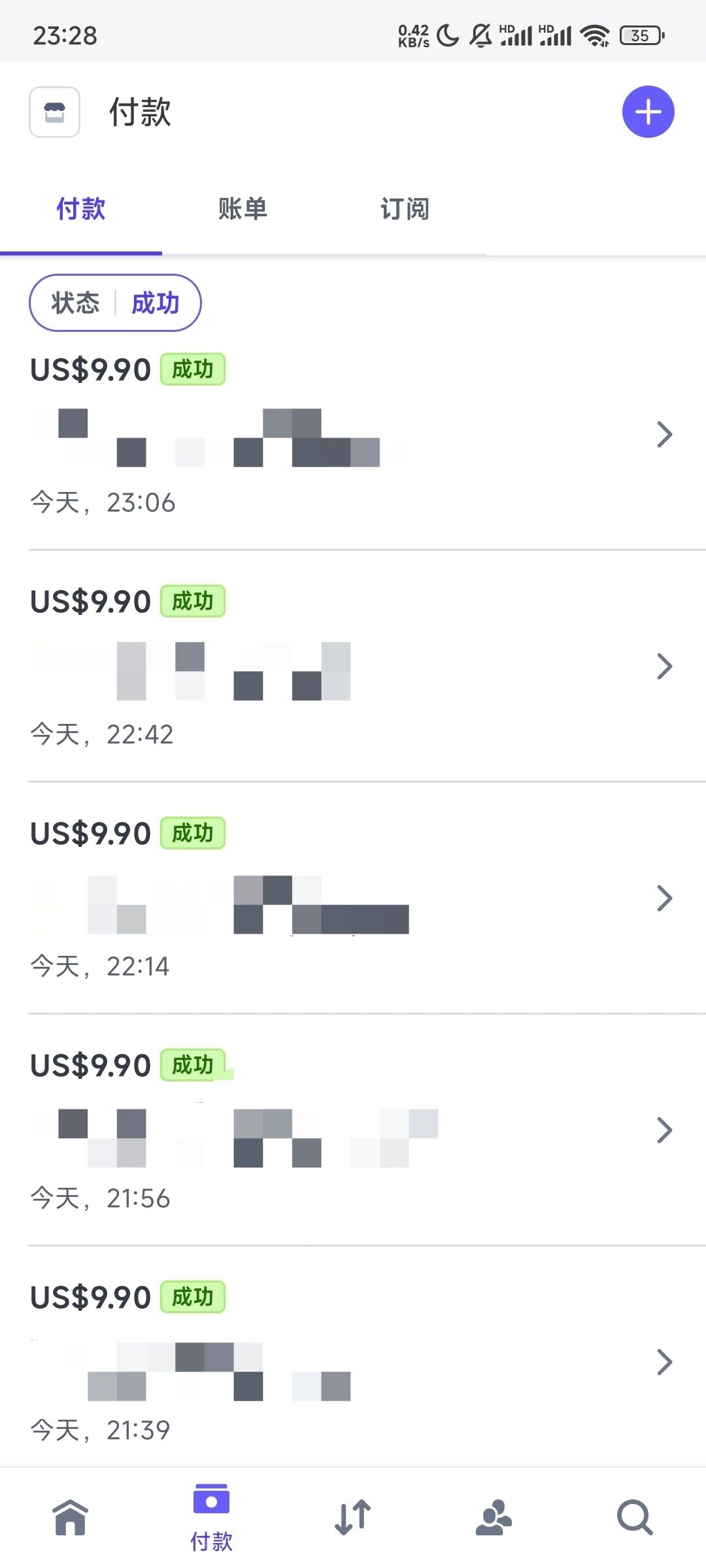Go to the home tab
Screen dimensions: 706x1568
pyautogui.click(x=71, y=1517)
